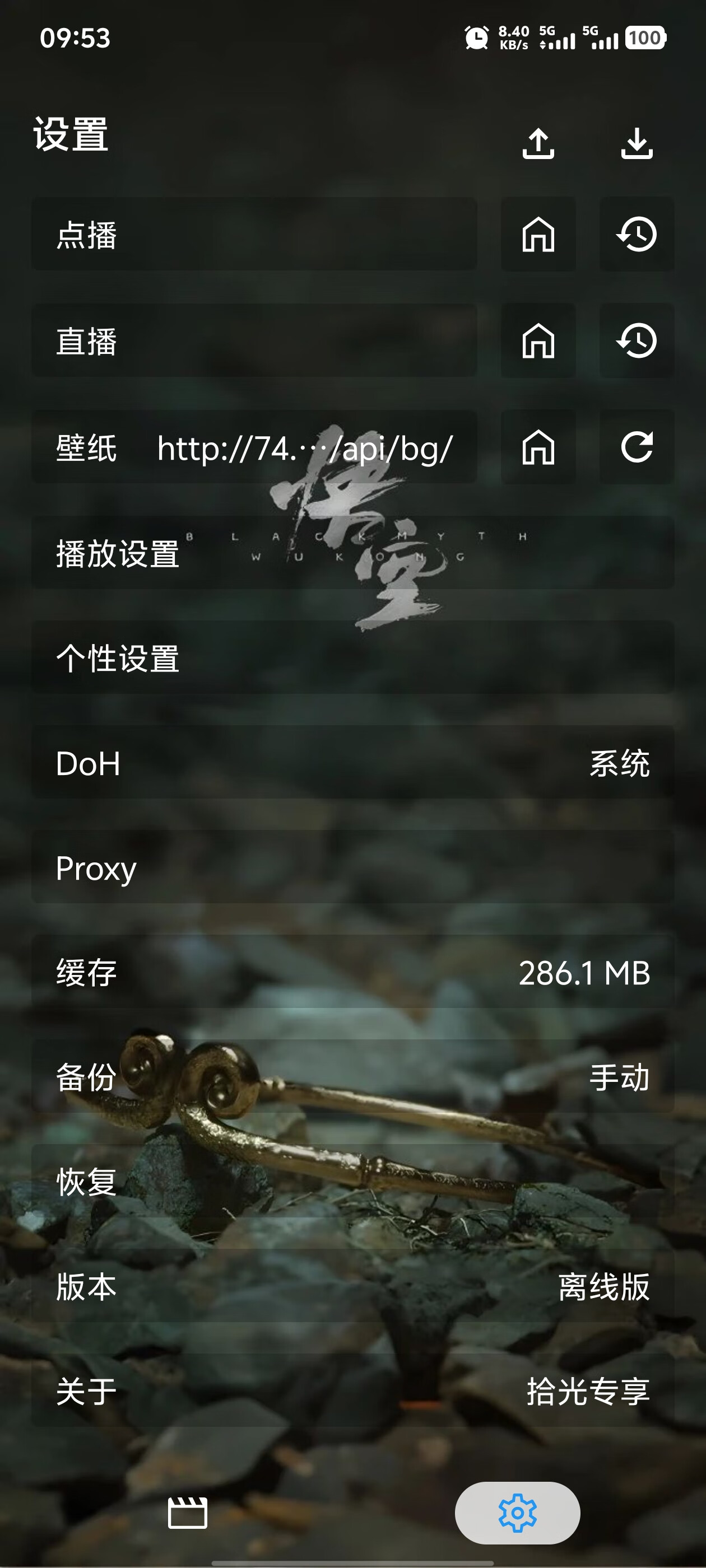706x1568 pixels.
Task: Open 播放设置 playback settings
Action: click(x=352, y=553)
